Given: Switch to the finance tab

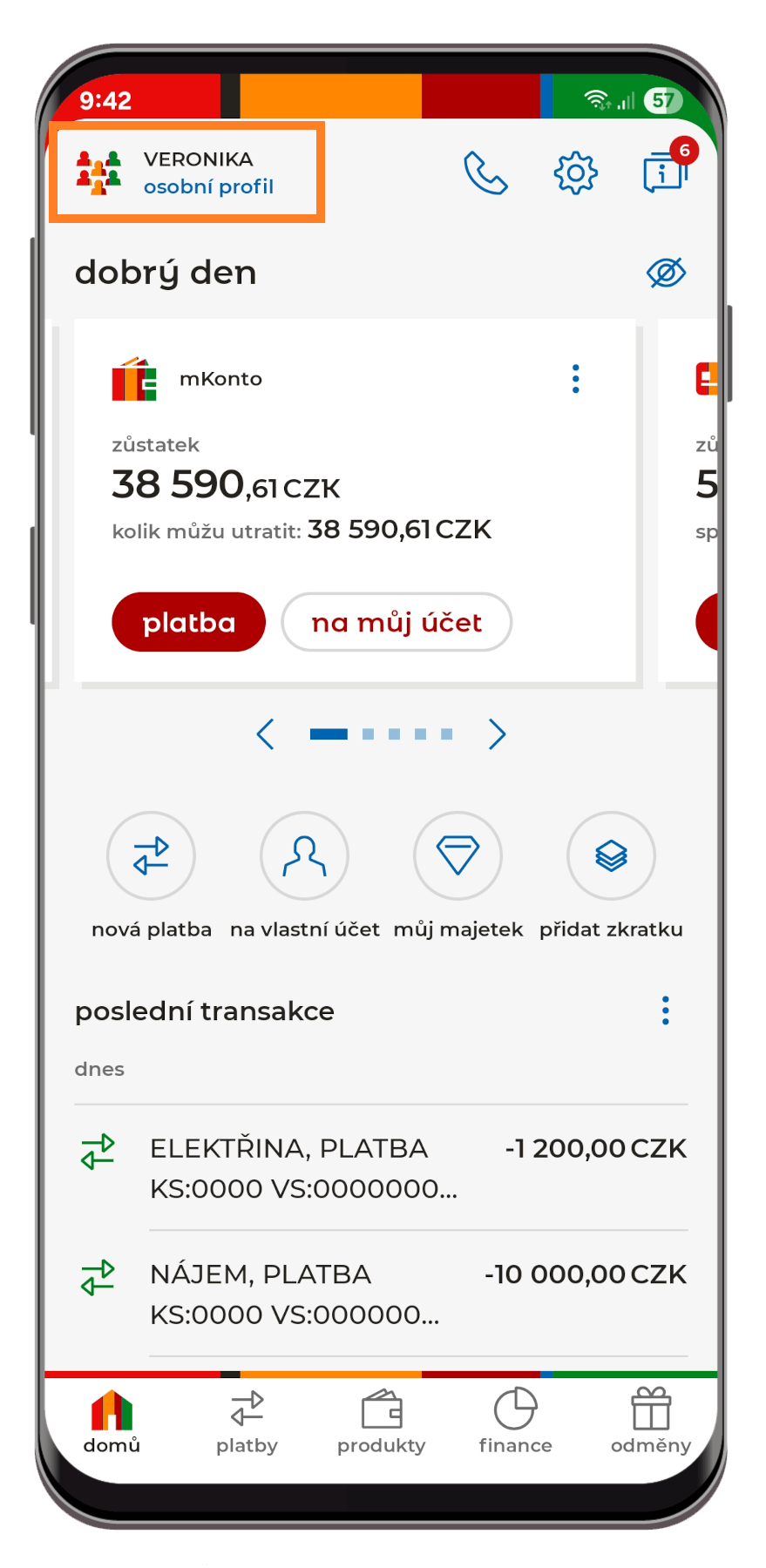Looking at the screenshot, I should click(514, 1420).
